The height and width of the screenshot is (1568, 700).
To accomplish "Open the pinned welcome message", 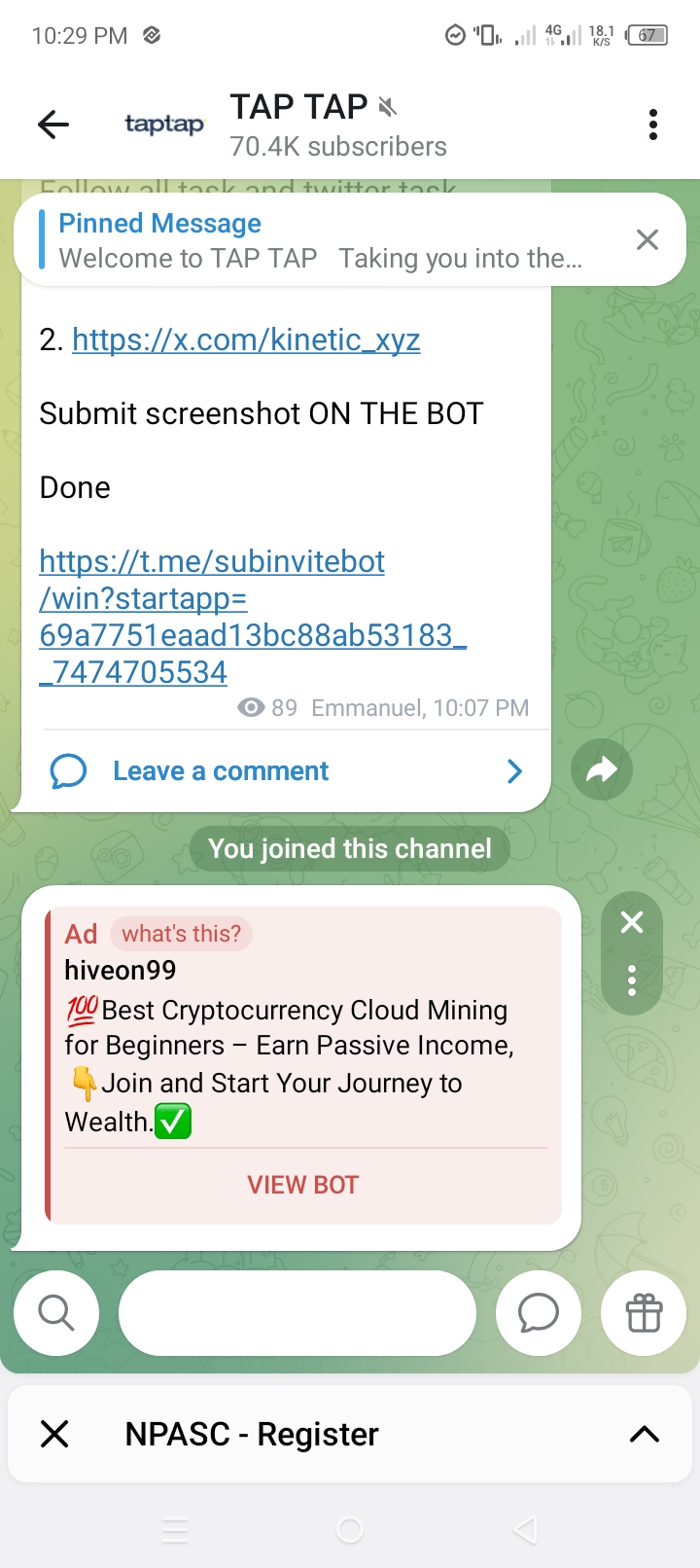I will (x=321, y=240).
